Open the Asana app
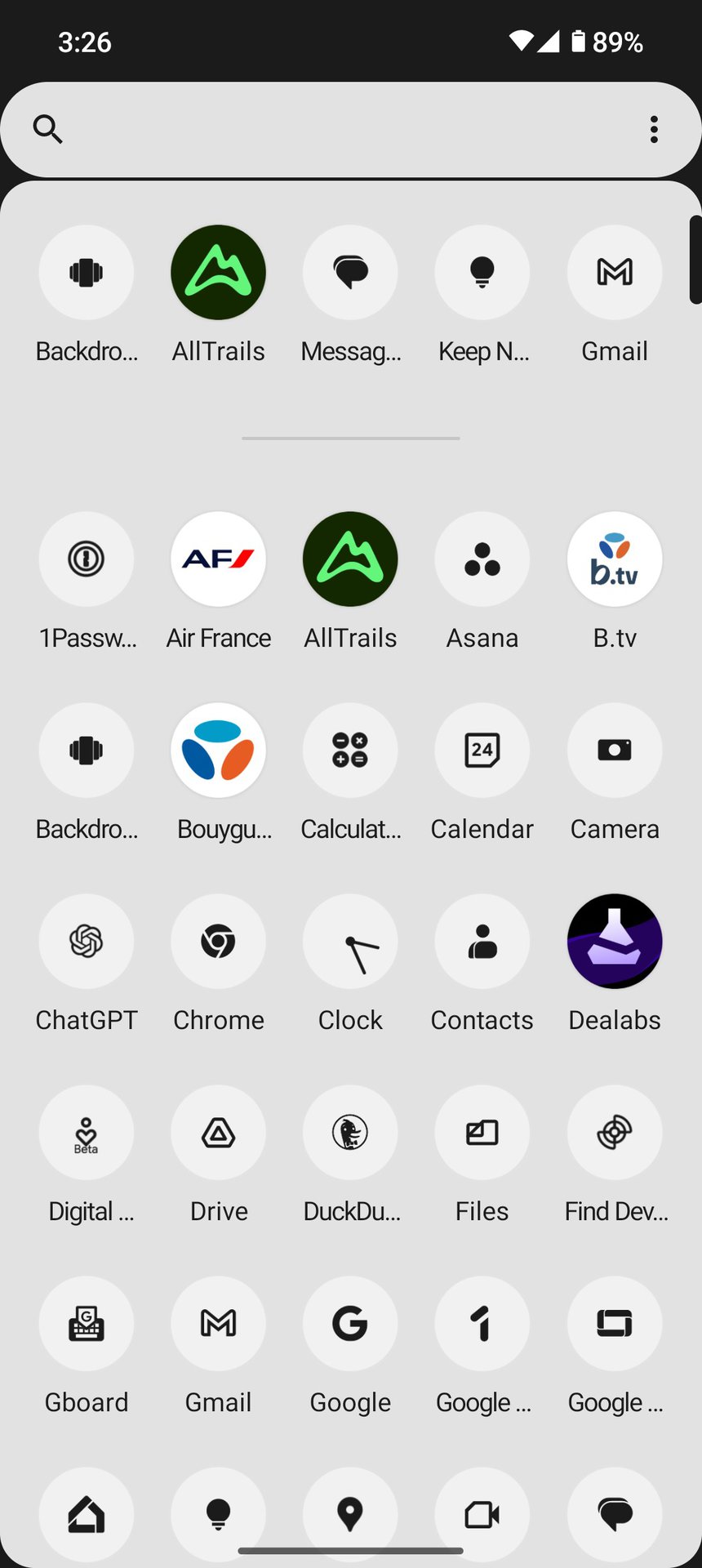 coord(482,559)
